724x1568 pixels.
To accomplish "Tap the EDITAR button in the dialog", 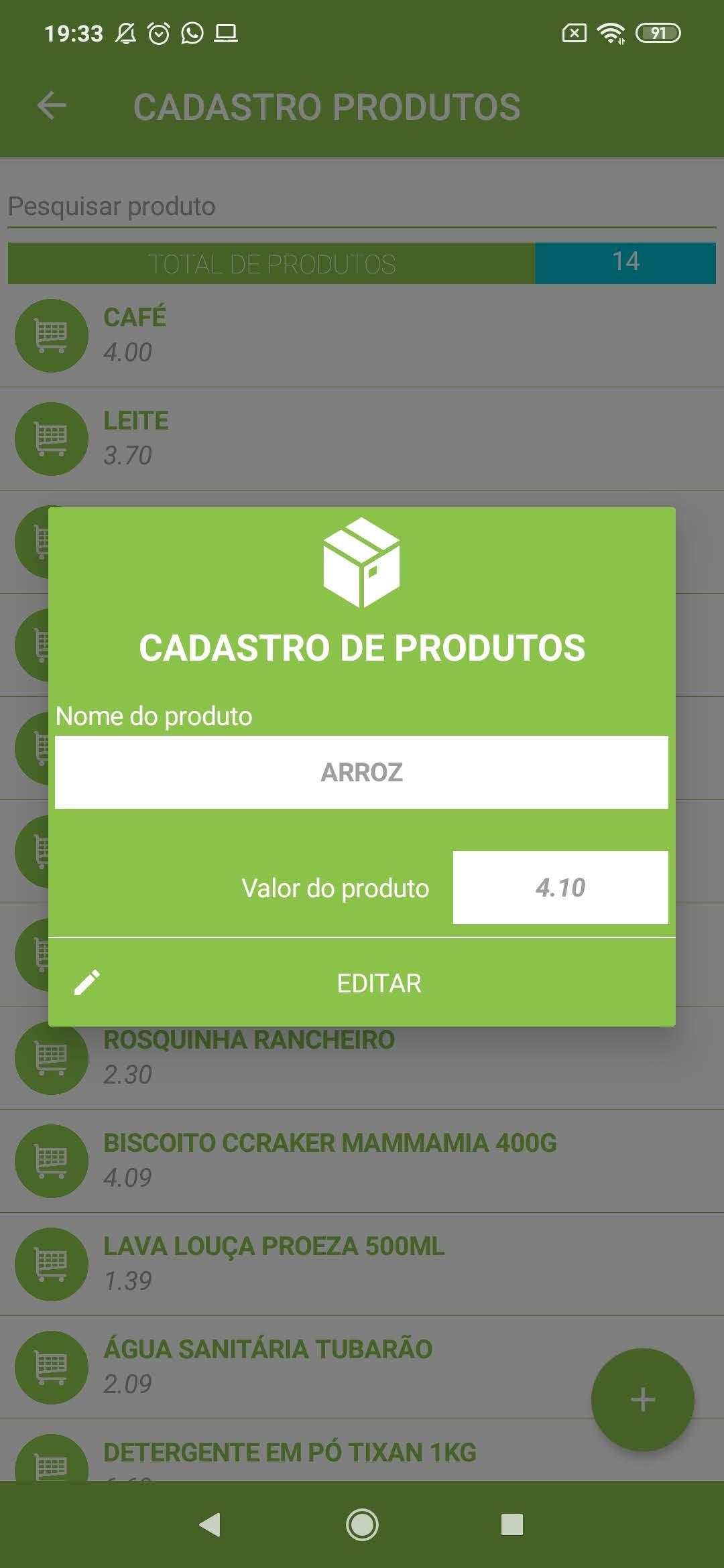I will click(362, 982).
